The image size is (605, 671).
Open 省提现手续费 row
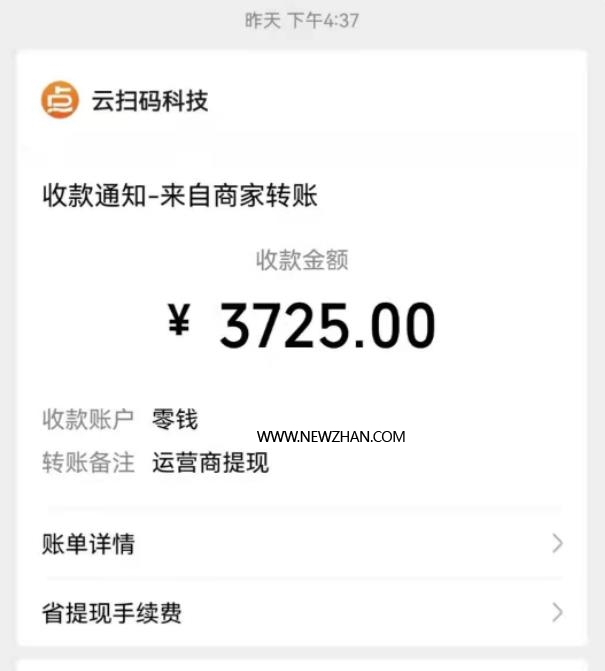pos(300,612)
